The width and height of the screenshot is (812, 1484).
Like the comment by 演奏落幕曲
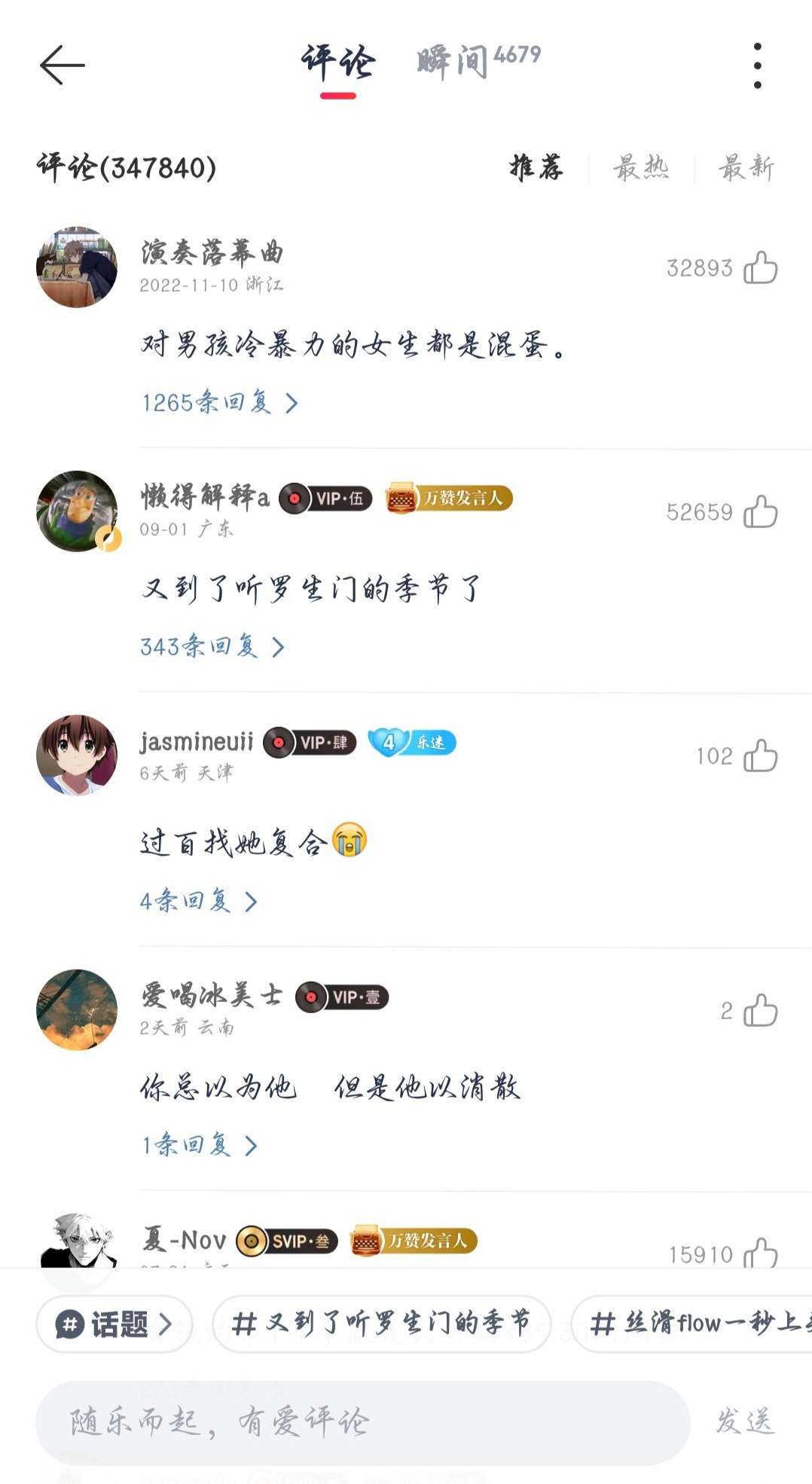[x=760, y=268]
